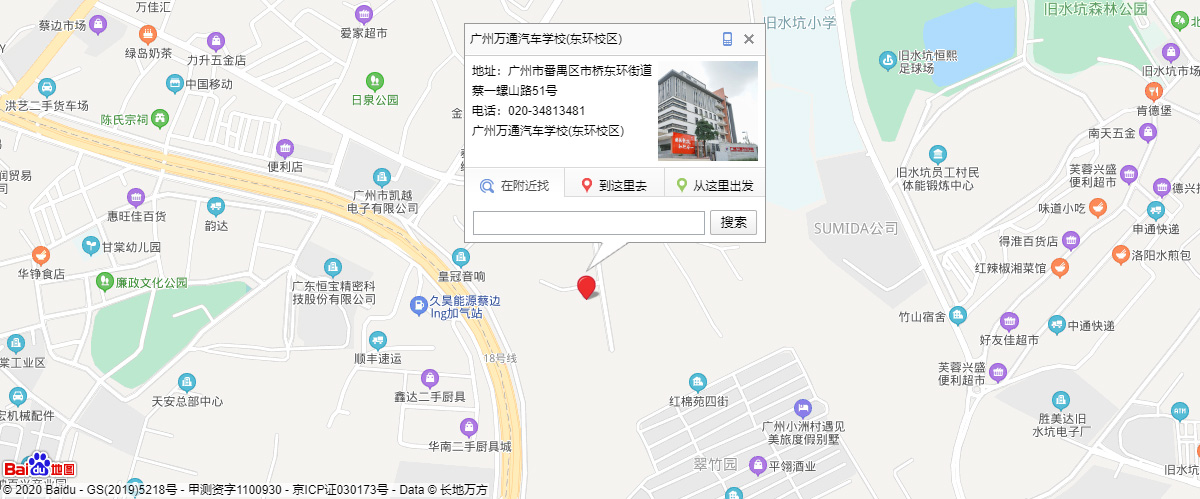This screenshot has width=1200, height=499.
Task: Switch to 从这里出发 tab
Action: click(x=715, y=185)
